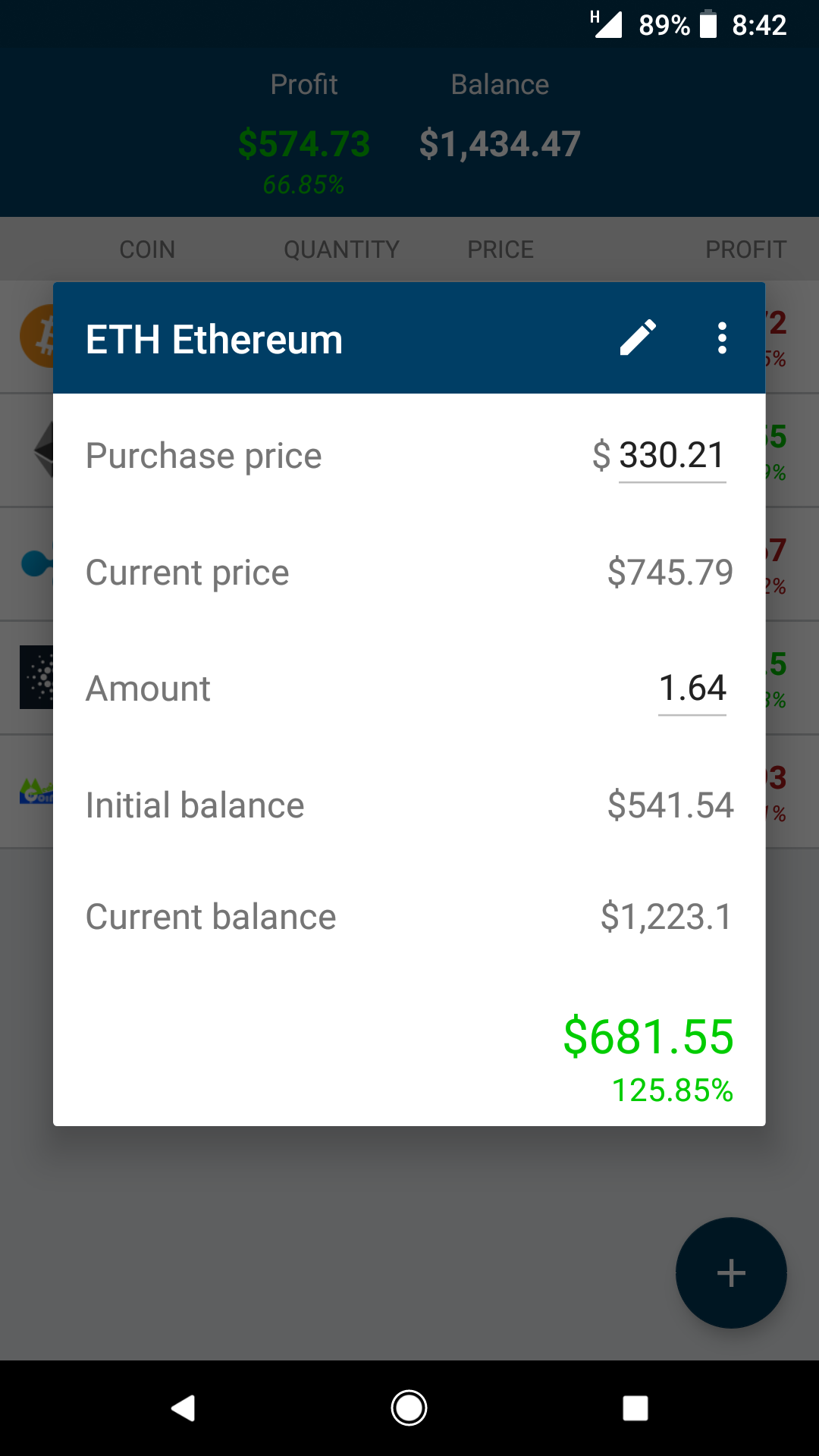This screenshot has width=819, height=1456.
Task: Edit the Amount field
Action: point(692,689)
